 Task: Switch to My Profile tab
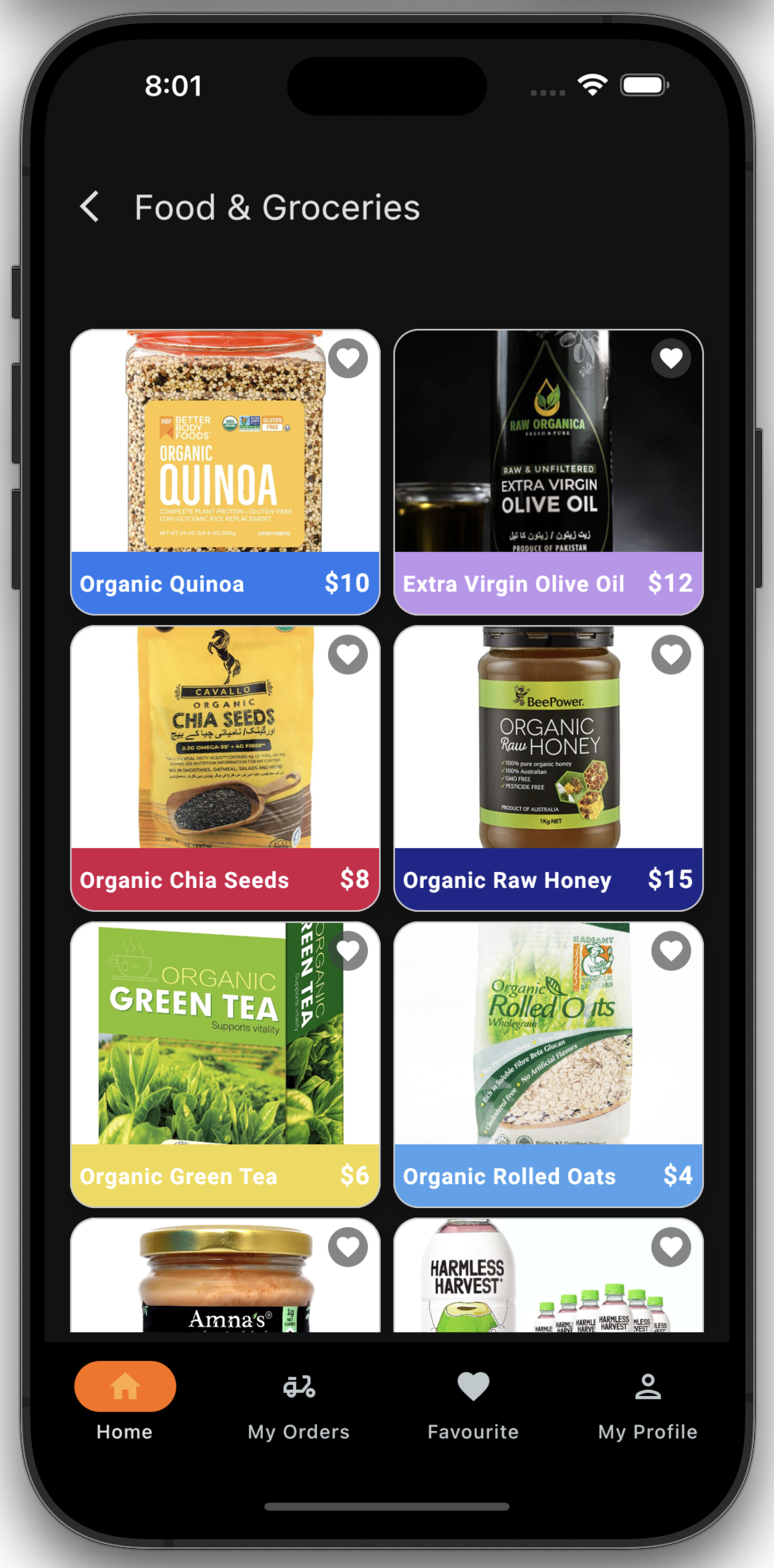pos(647,1402)
